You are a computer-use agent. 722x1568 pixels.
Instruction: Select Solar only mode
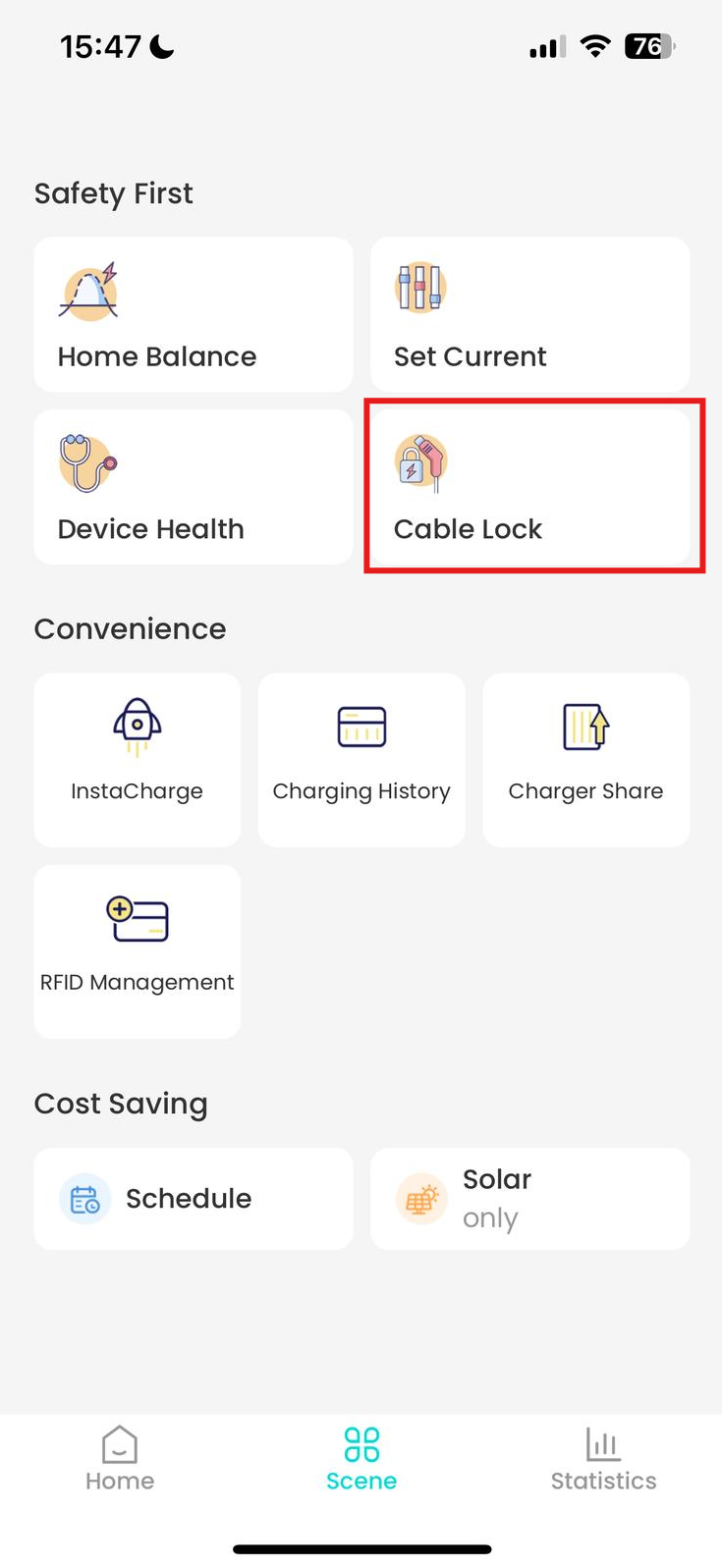pos(529,1198)
